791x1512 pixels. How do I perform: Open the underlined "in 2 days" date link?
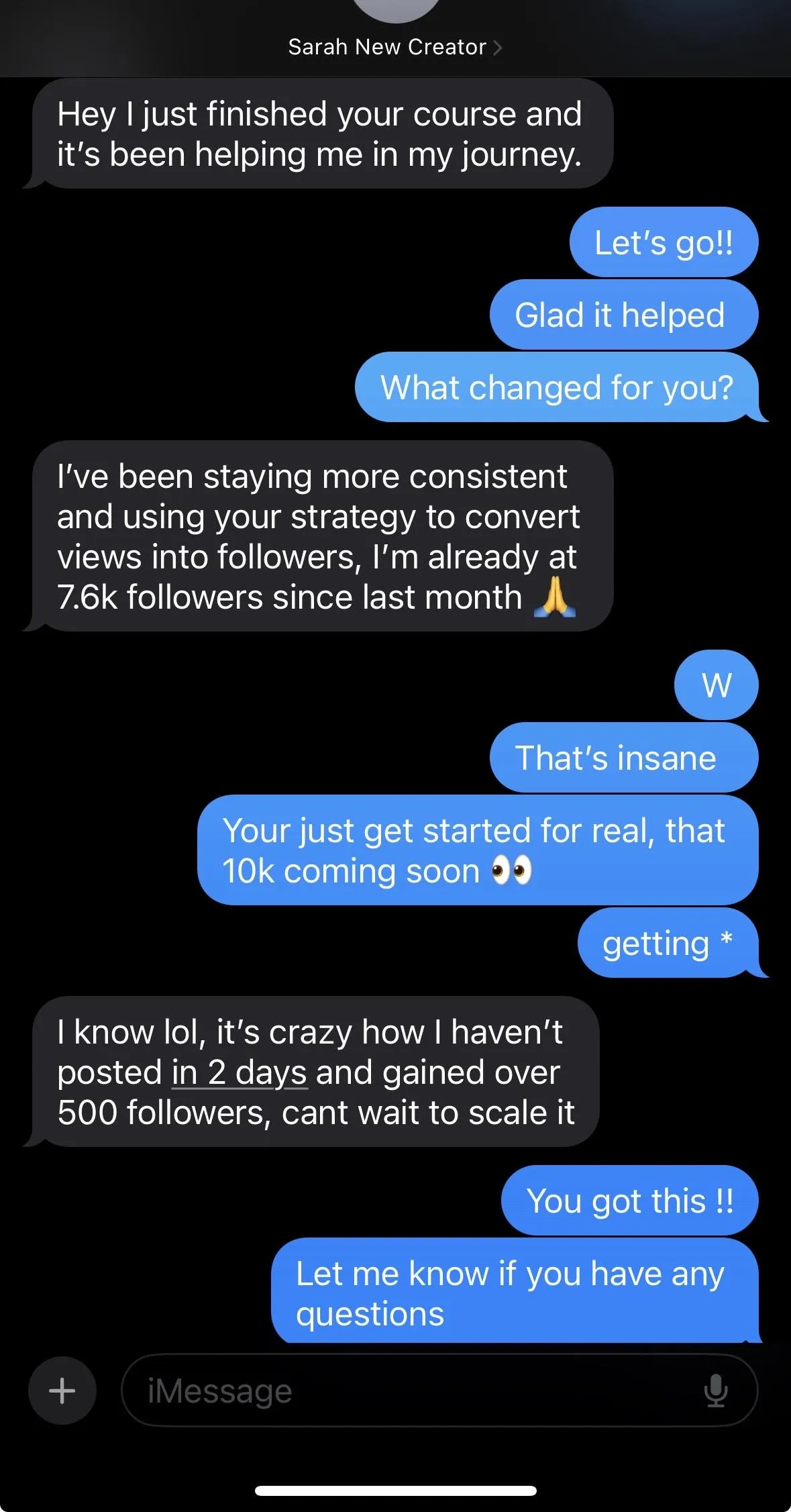click(x=240, y=1072)
